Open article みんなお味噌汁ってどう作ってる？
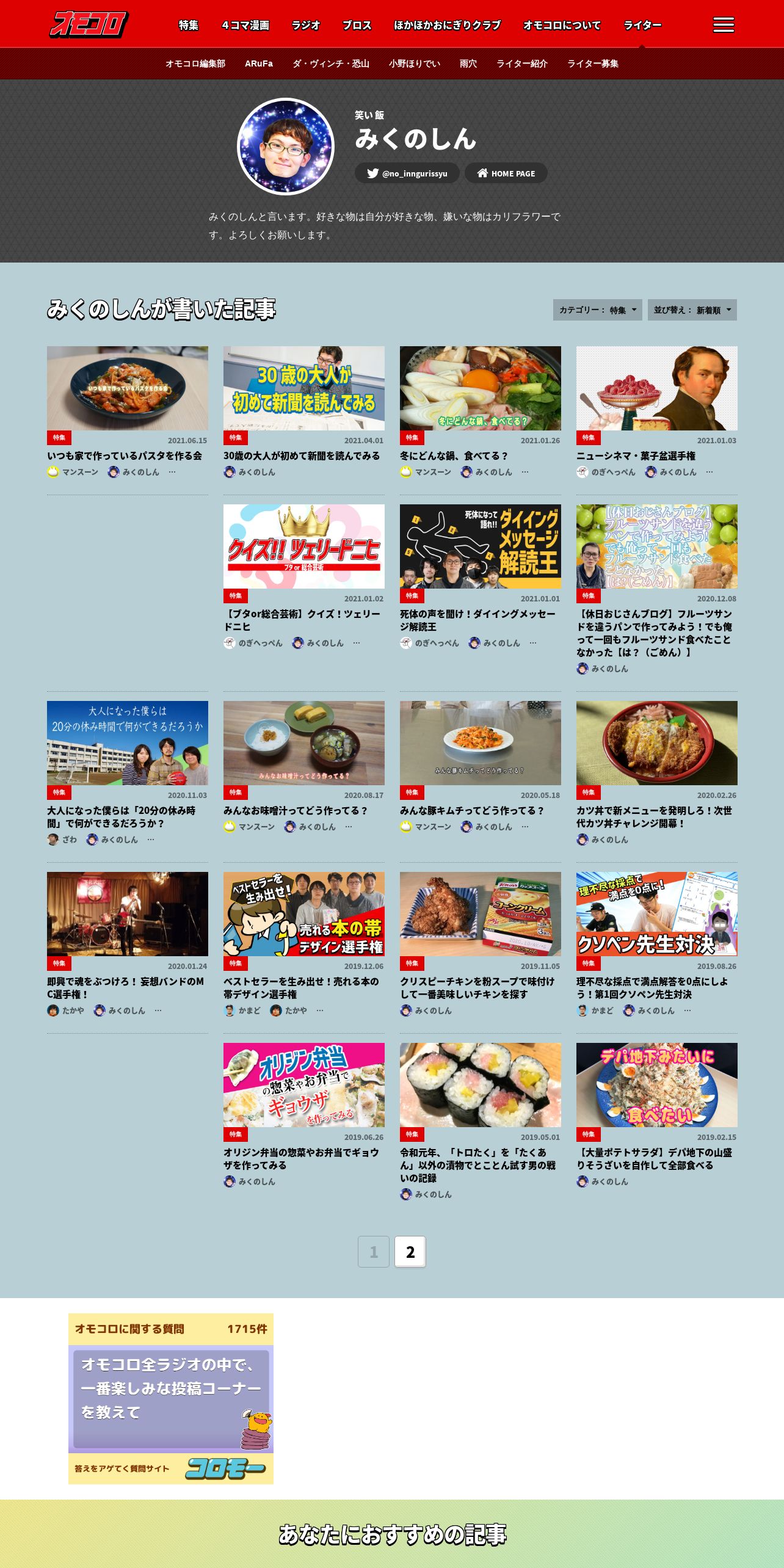Screen dimensions: 784x1568 (x=296, y=811)
